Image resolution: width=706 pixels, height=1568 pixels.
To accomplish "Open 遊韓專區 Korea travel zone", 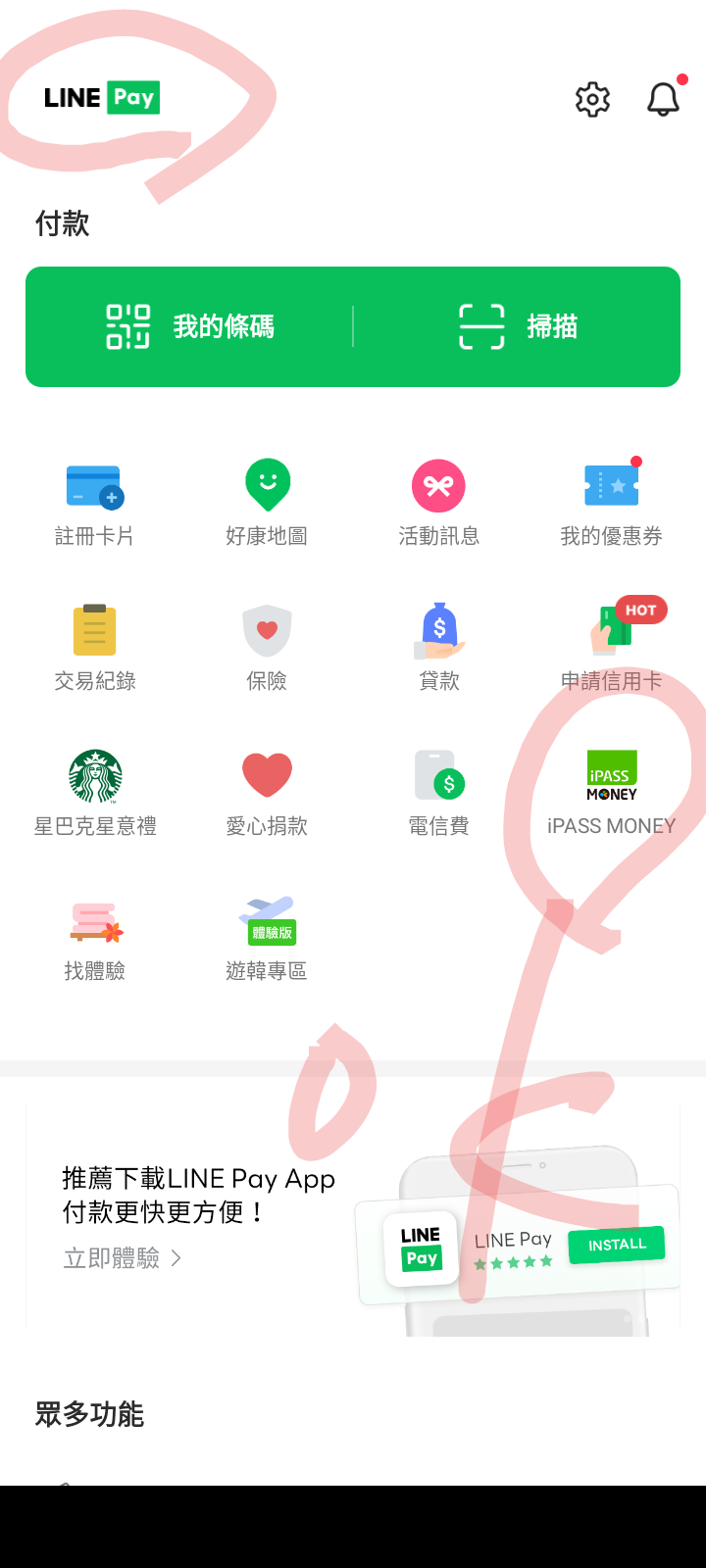I will (x=267, y=938).
